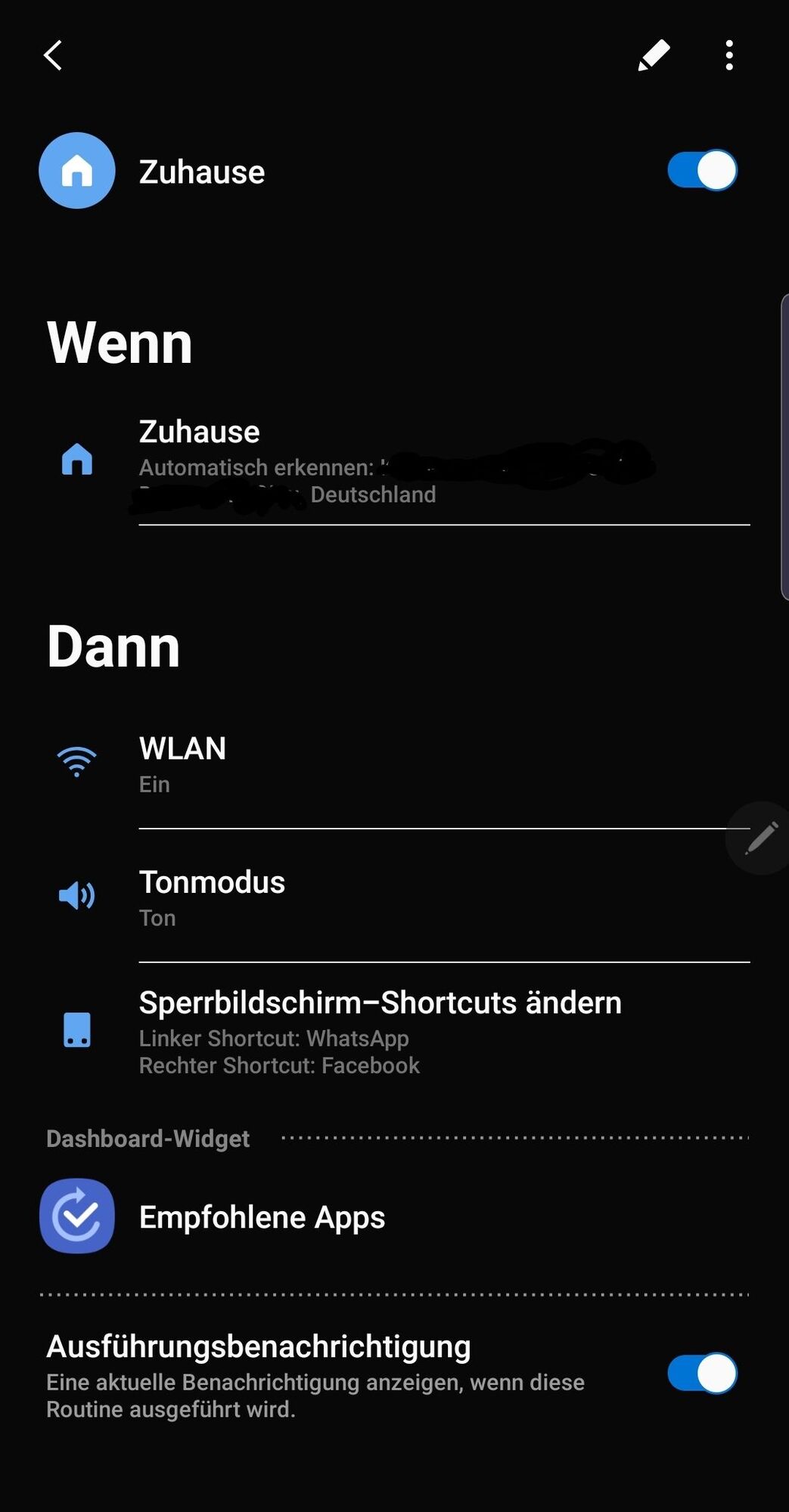Open the three-dot overflow menu

point(729,55)
